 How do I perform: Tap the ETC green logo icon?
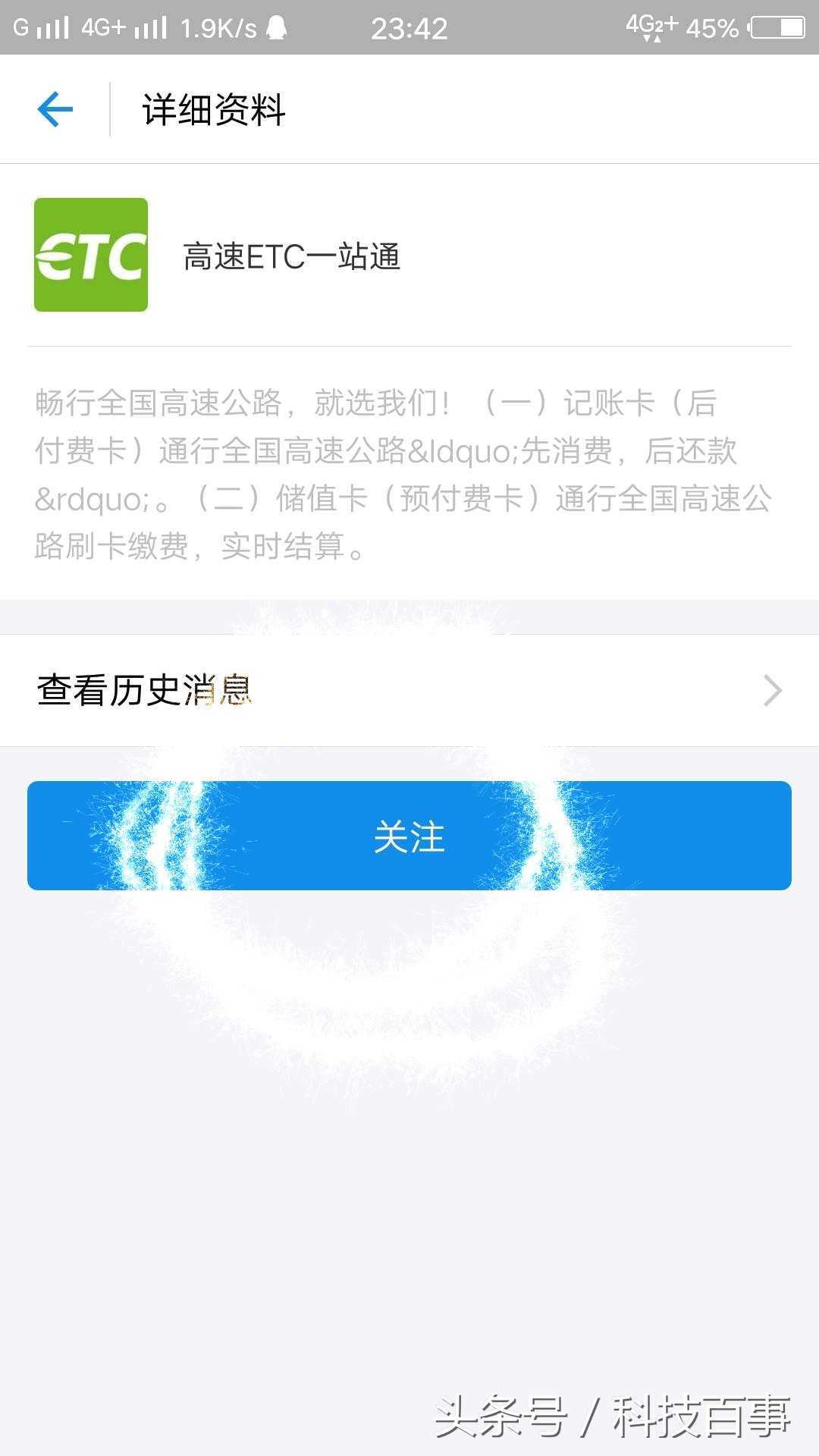coord(90,254)
